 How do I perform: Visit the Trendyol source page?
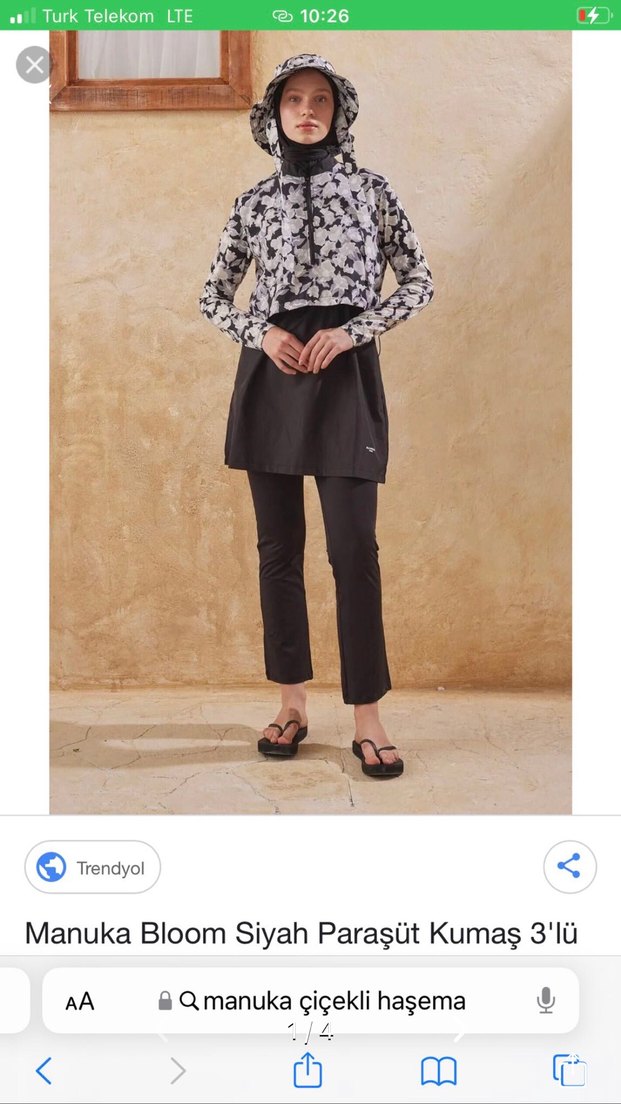pyautogui.click(x=93, y=867)
